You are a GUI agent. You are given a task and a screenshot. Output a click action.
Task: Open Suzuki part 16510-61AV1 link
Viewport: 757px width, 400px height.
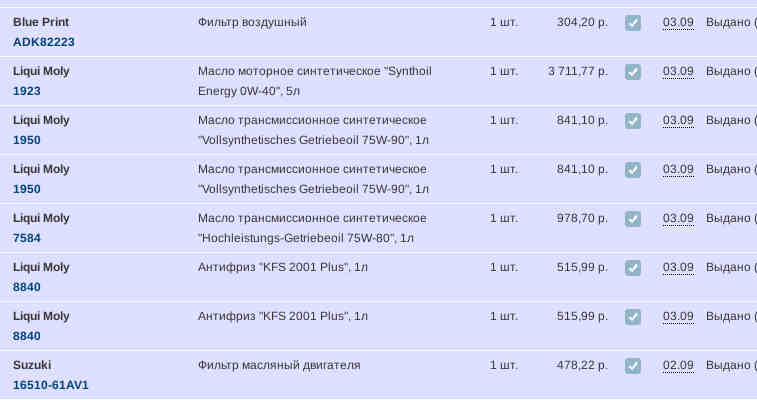50,385
